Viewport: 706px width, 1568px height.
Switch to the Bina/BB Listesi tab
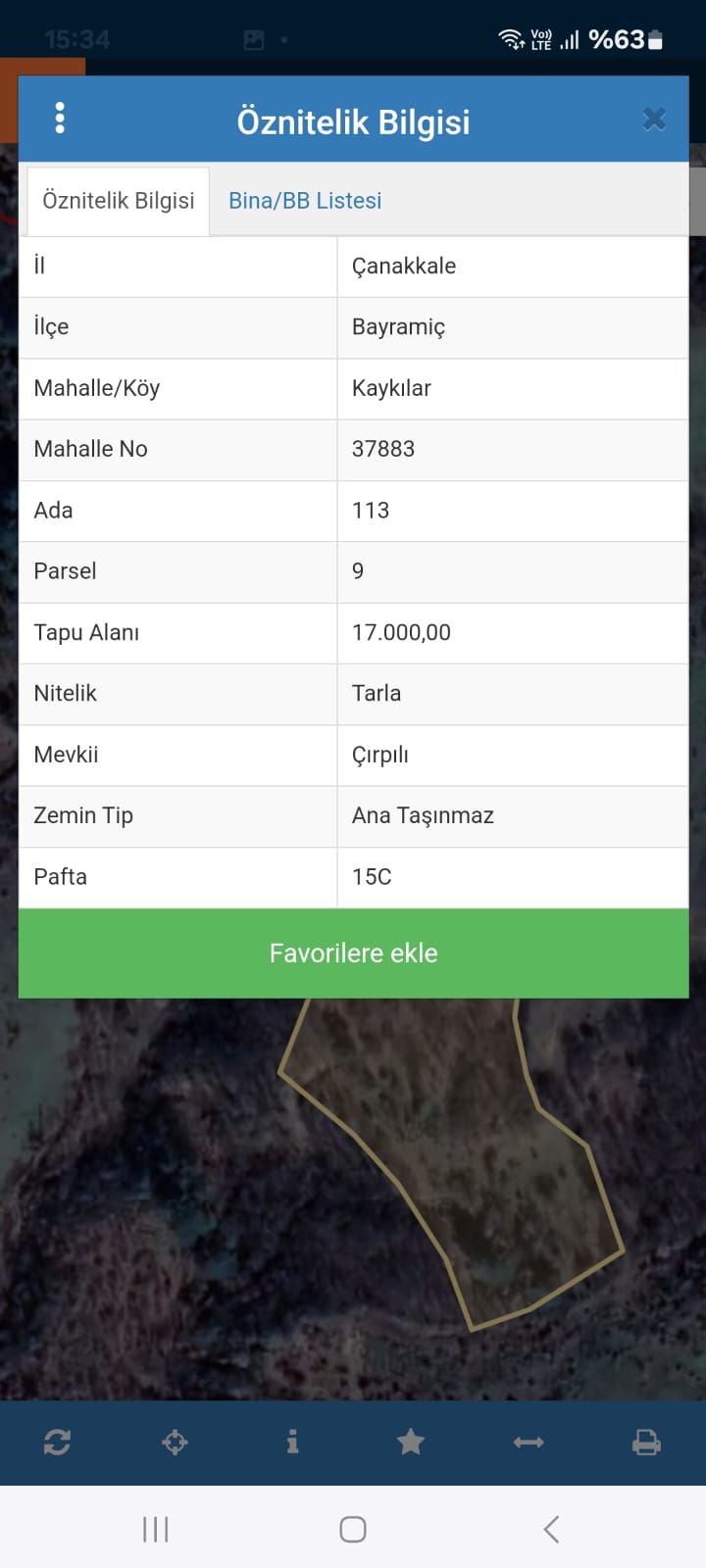305,201
